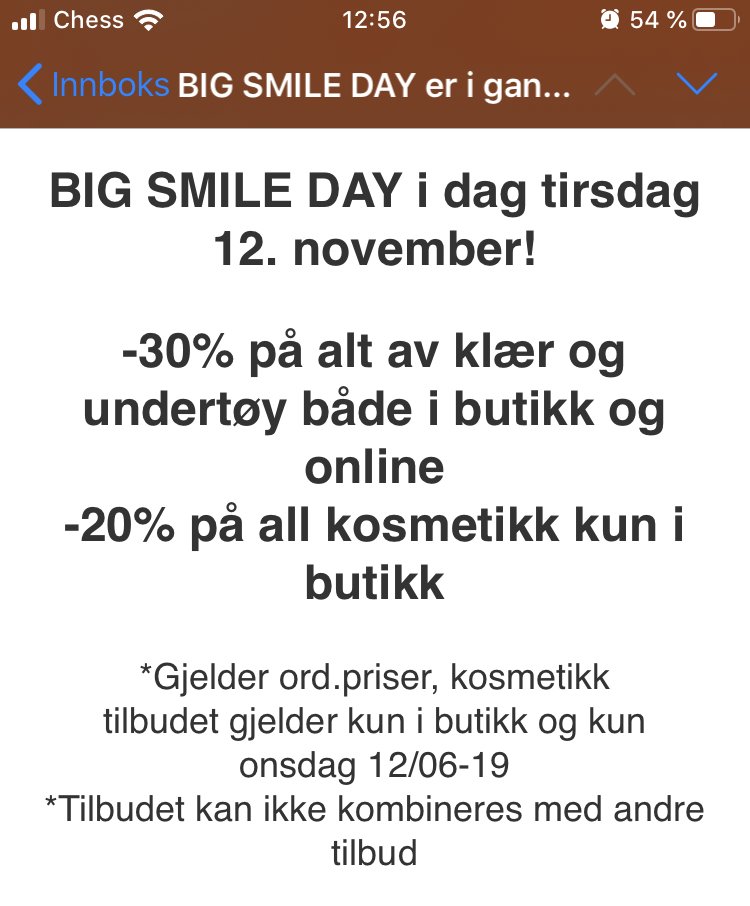
Task: Open the next email with down arrow
Action: (697, 85)
